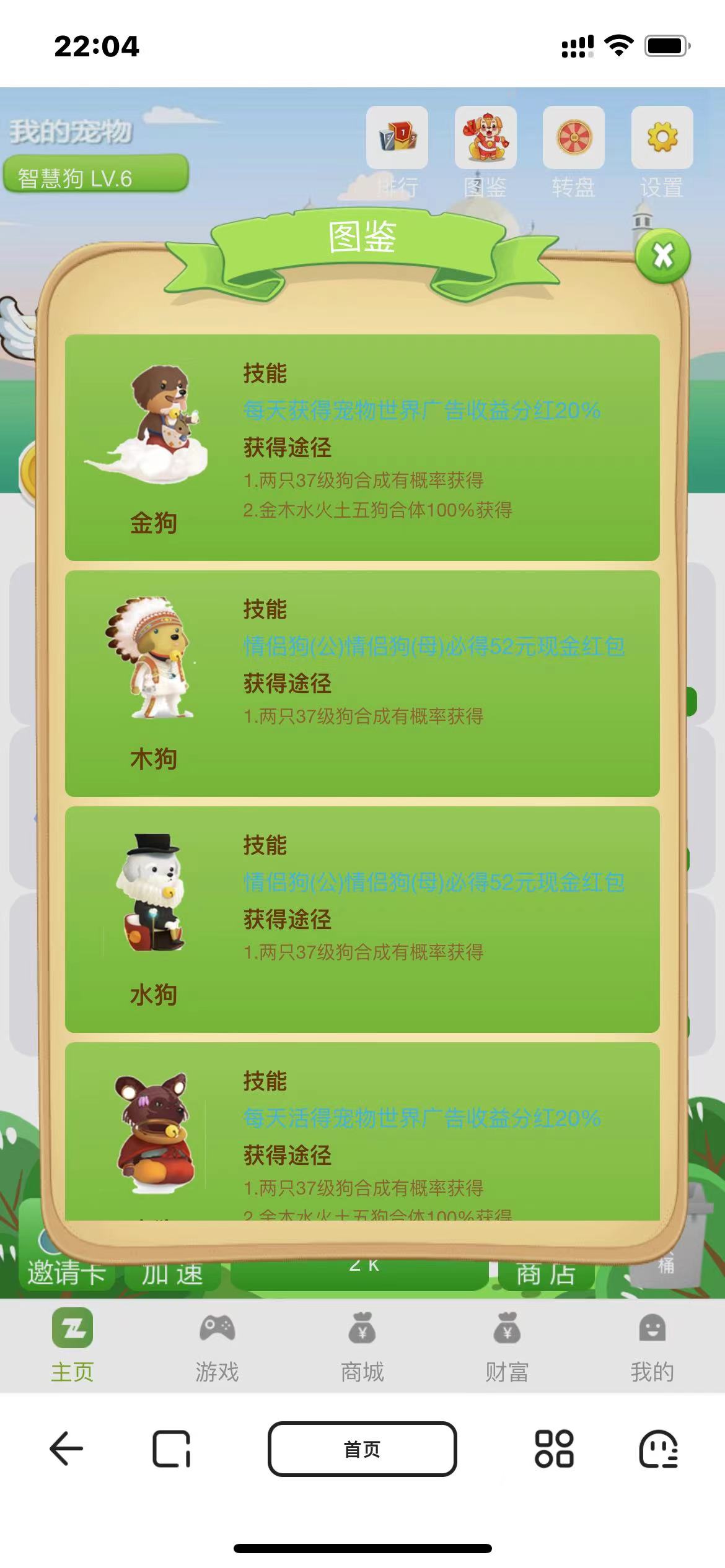This screenshot has width=725, height=1568.
Task: Switch to the 游戏 tab
Action: (x=217, y=1344)
